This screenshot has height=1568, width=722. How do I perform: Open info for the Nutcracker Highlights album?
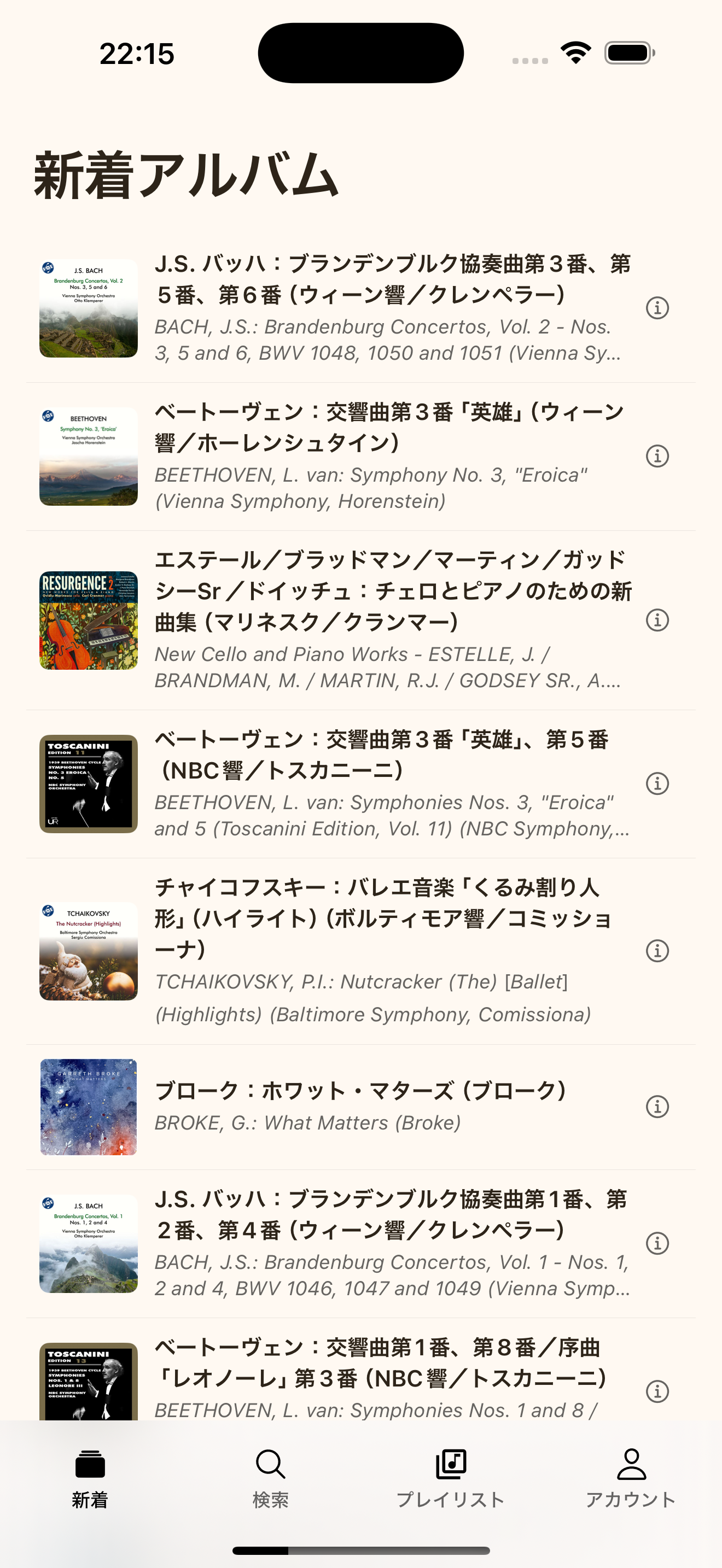(658, 950)
